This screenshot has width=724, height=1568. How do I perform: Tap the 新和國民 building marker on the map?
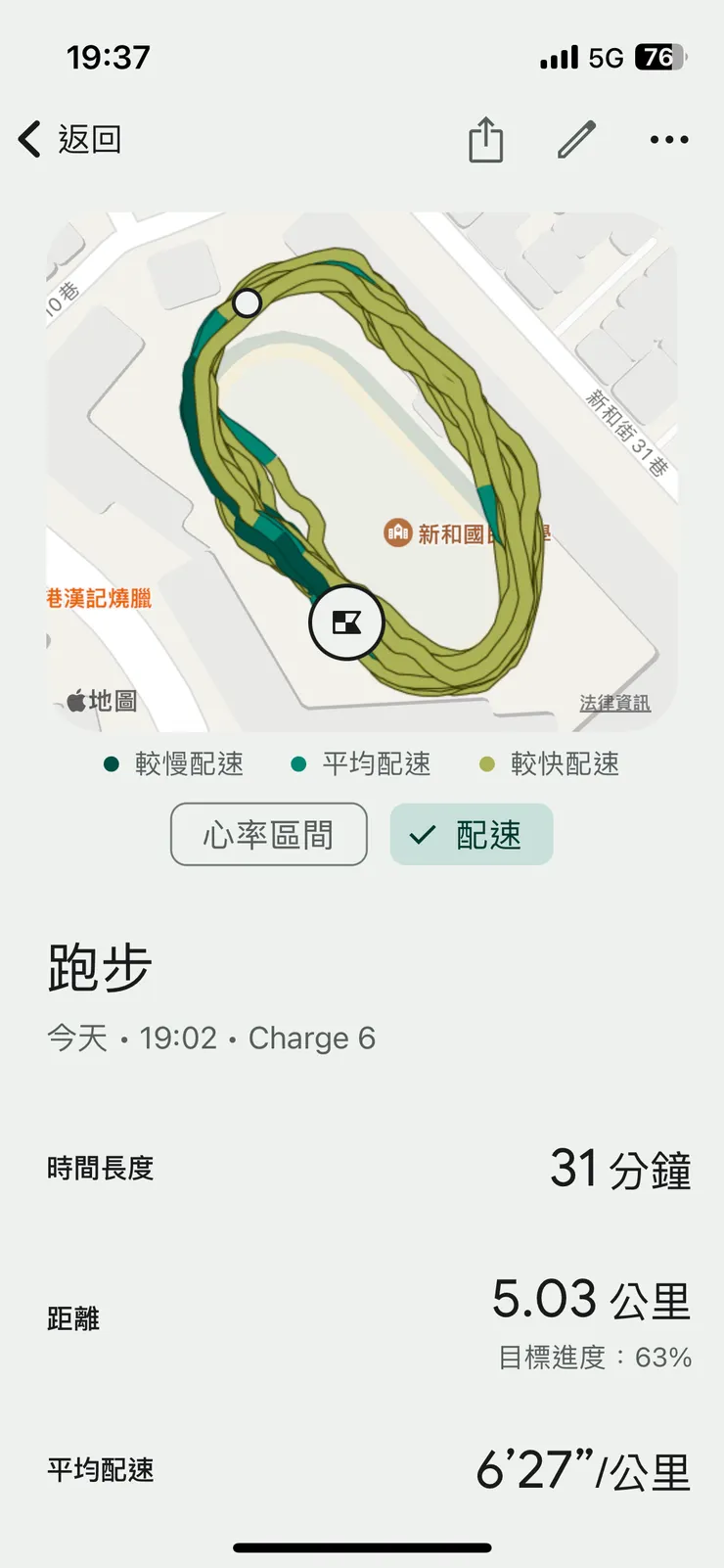[397, 534]
